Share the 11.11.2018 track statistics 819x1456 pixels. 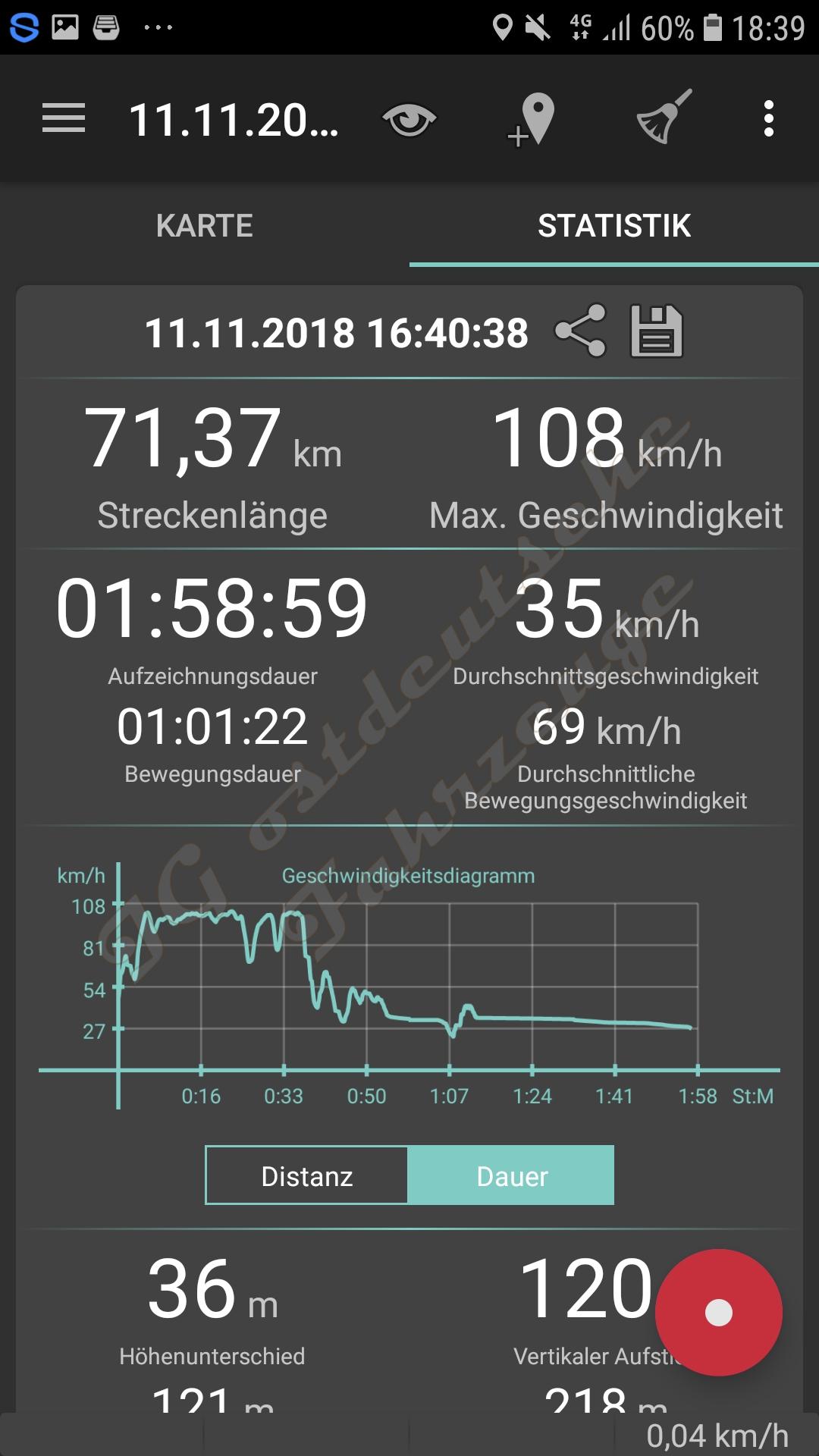click(x=581, y=331)
